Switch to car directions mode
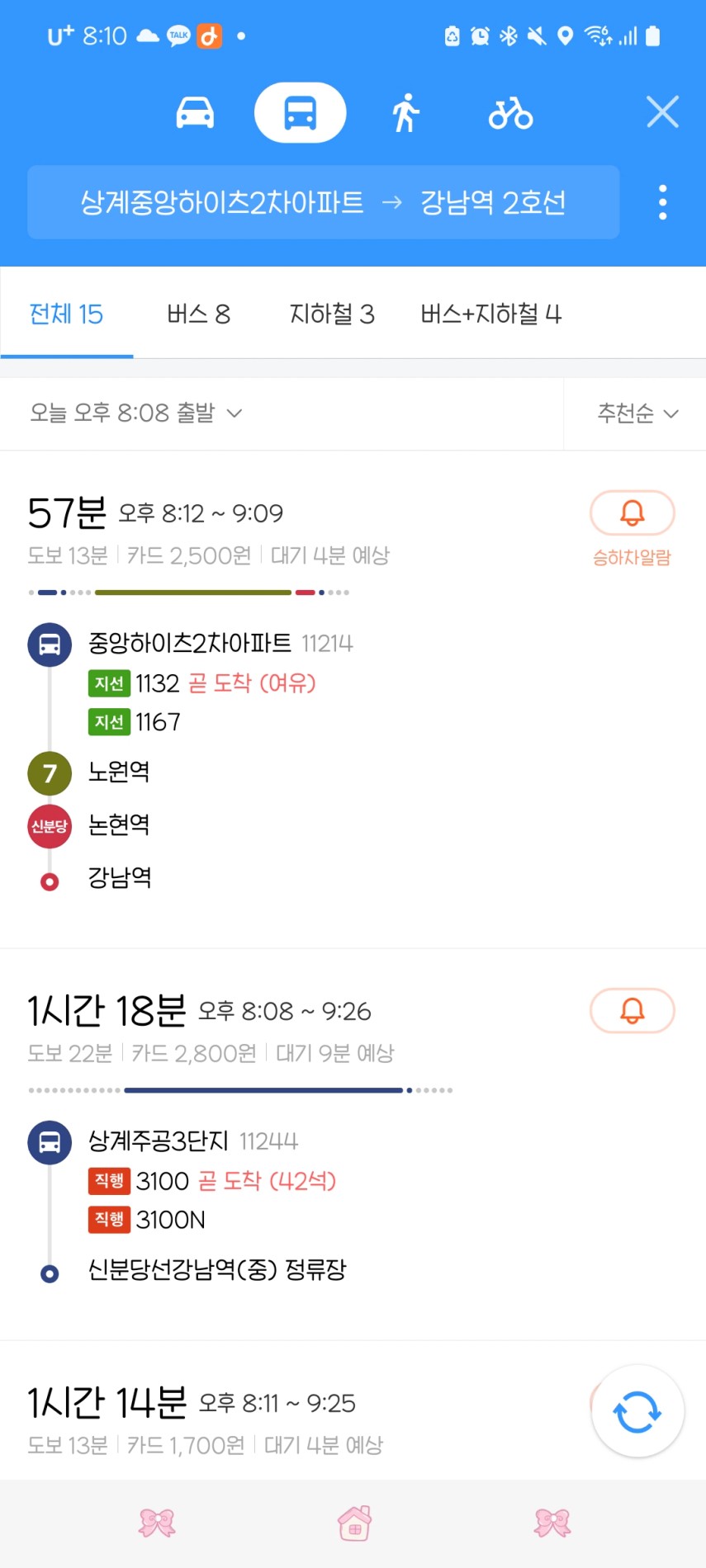The height and width of the screenshot is (1568, 706). pos(196,112)
